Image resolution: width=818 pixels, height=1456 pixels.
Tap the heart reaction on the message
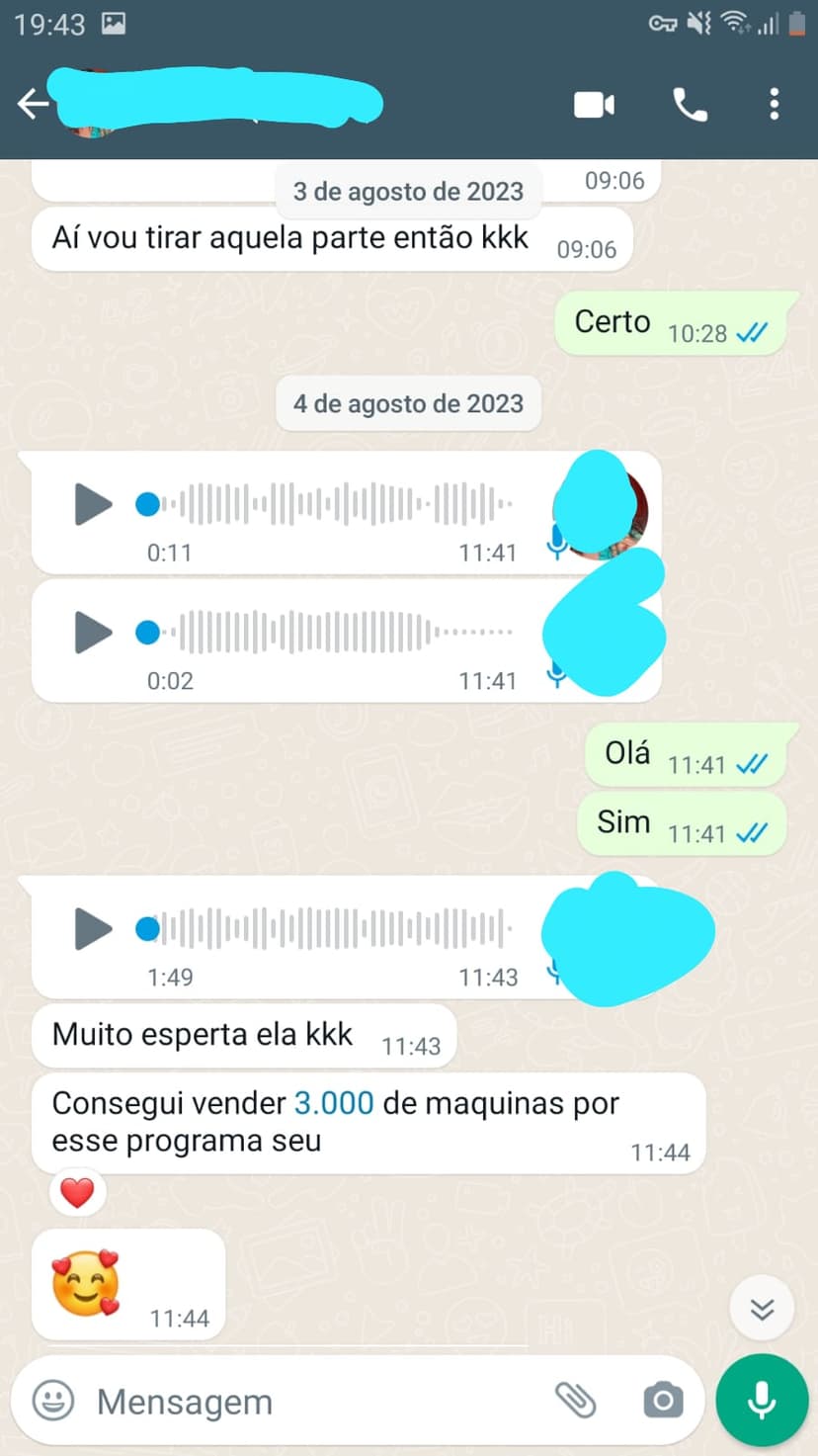coord(77,1191)
